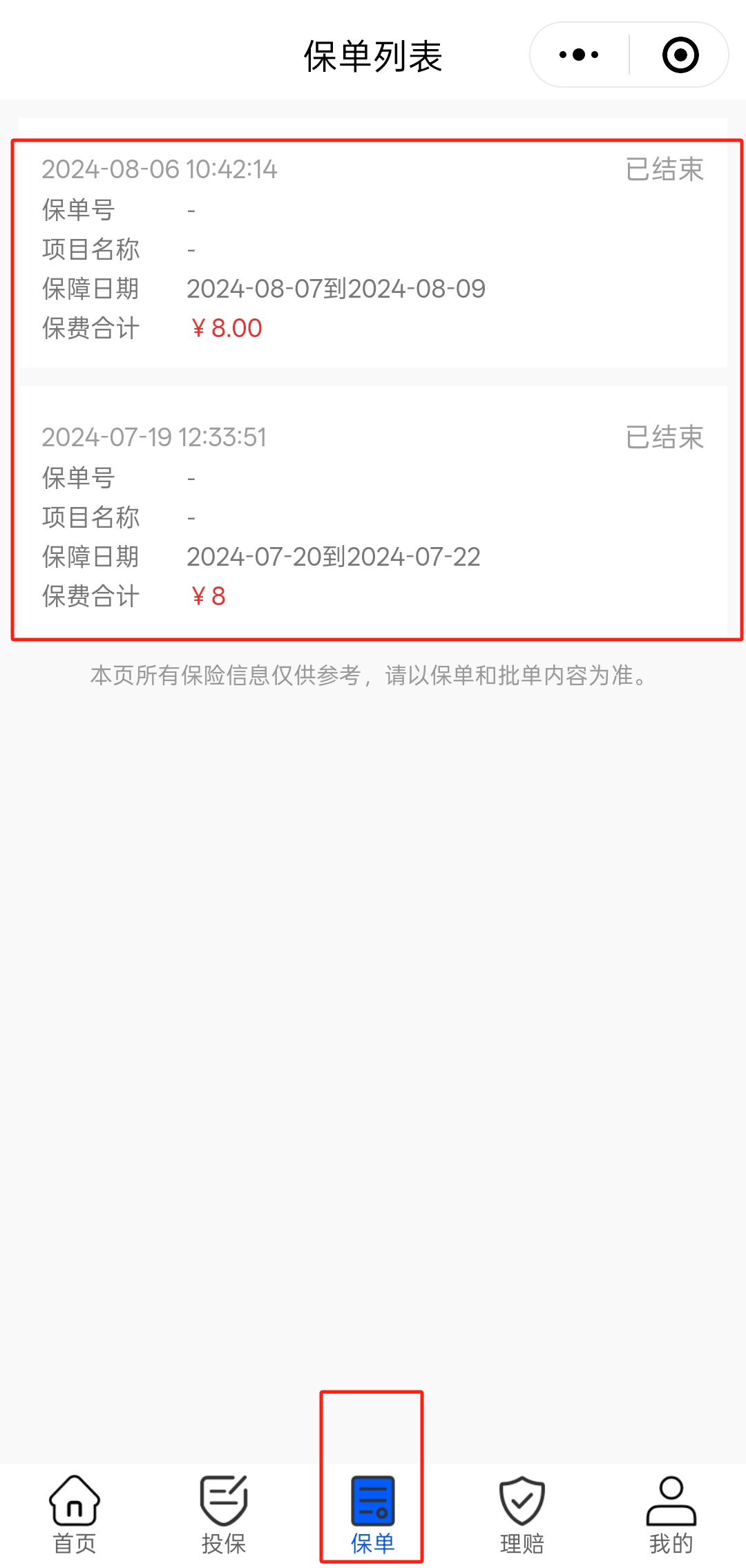Close the mini program with circle icon
The height and width of the screenshot is (1568, 746).
point(680,55)
